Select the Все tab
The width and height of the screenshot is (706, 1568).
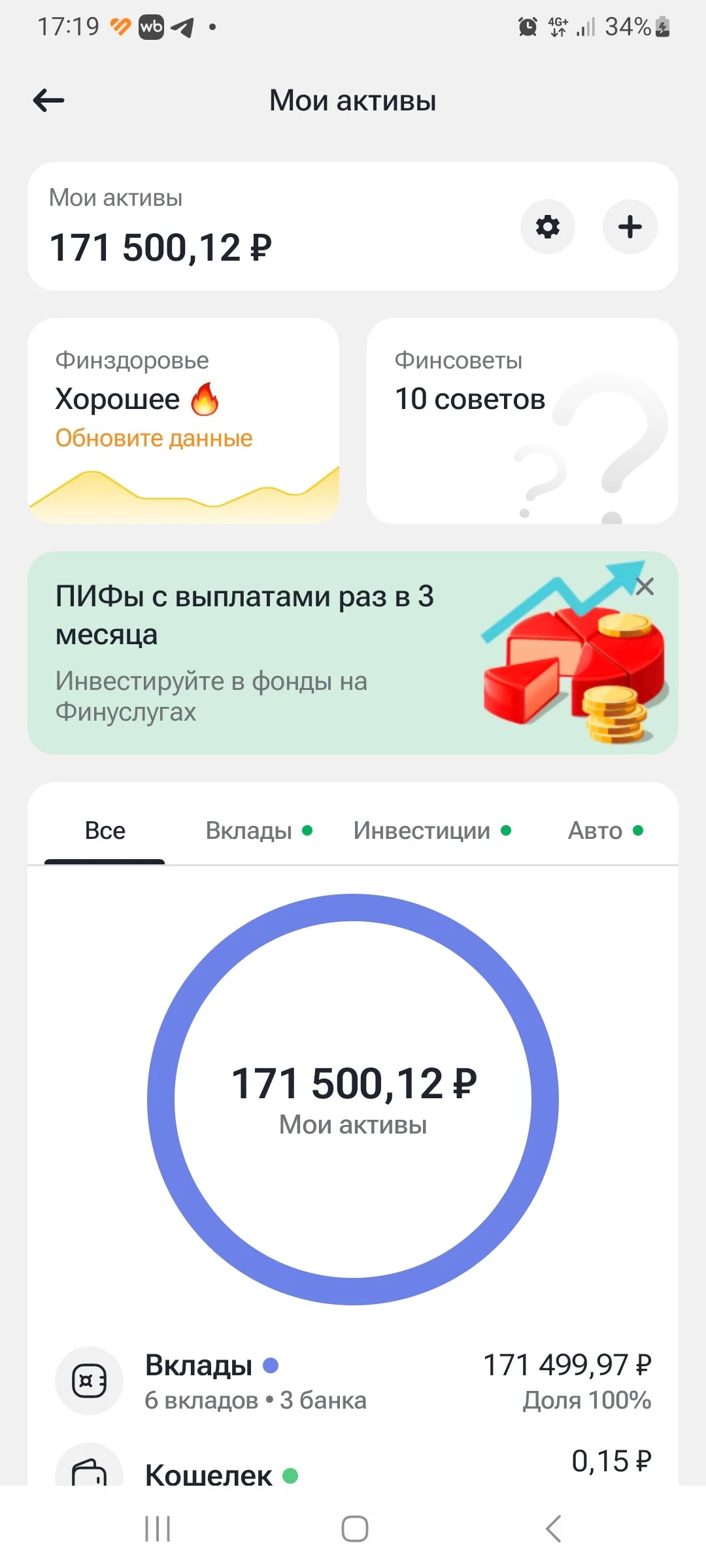coord(105,831)
